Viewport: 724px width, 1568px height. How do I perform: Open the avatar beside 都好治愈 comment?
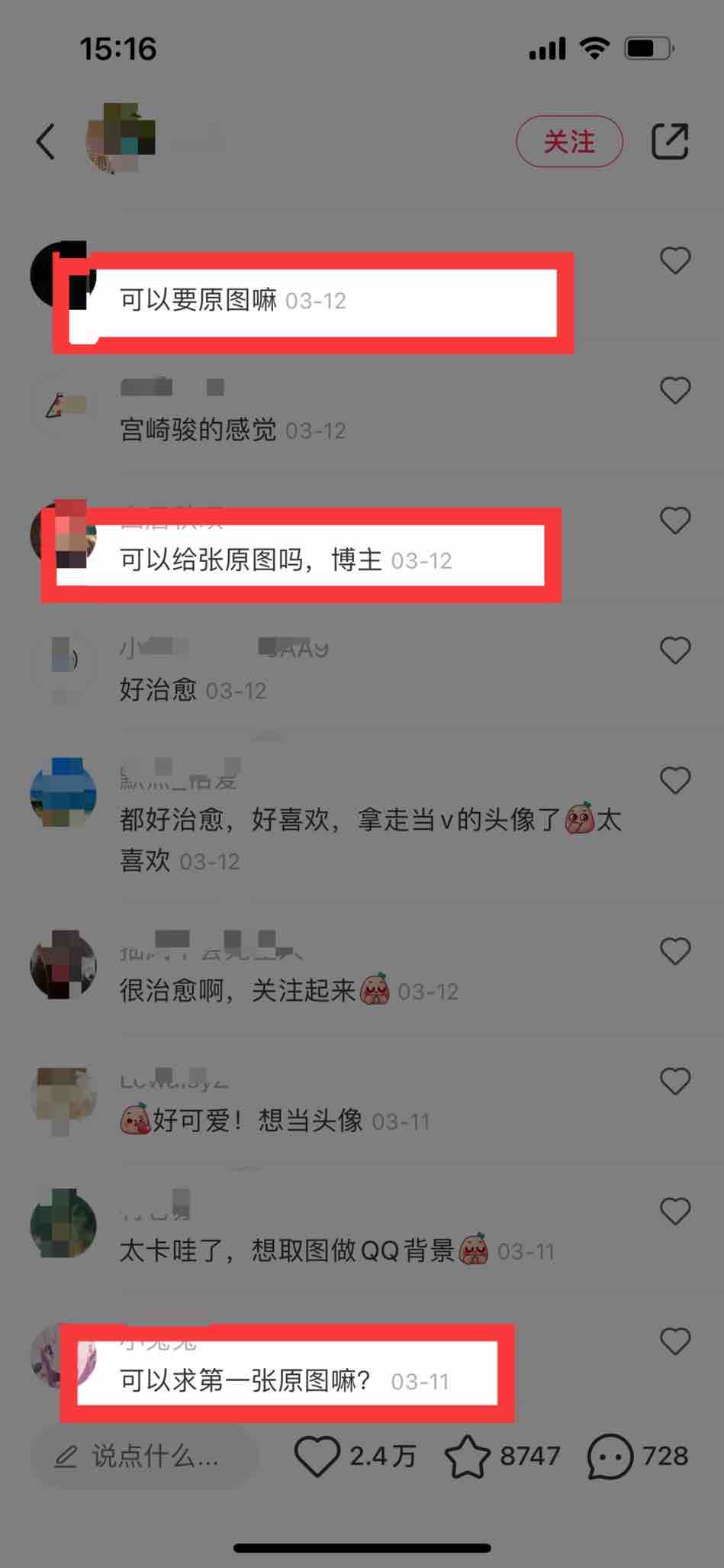(x=63, y=792)
